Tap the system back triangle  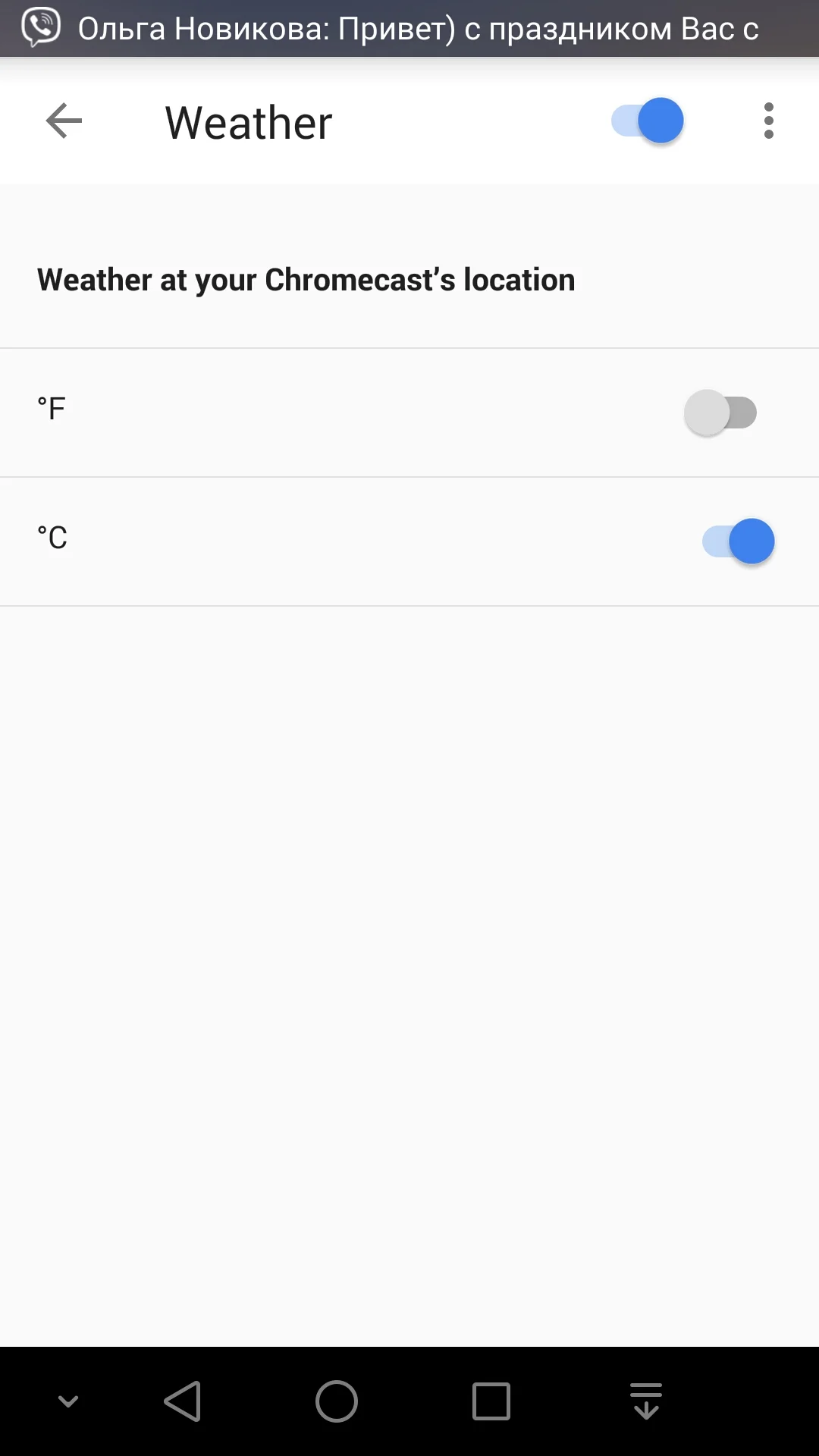point(183,1401)
